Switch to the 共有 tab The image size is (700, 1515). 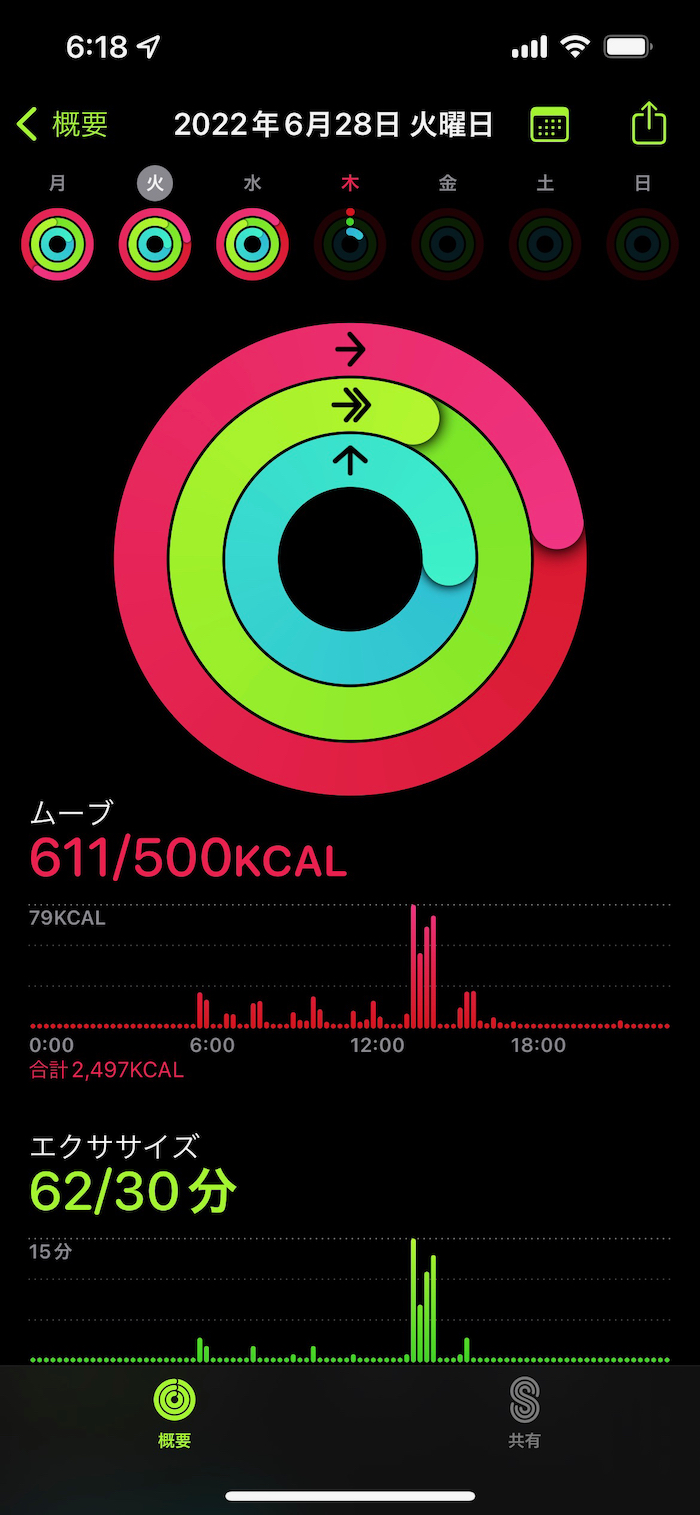[524, 1412]
